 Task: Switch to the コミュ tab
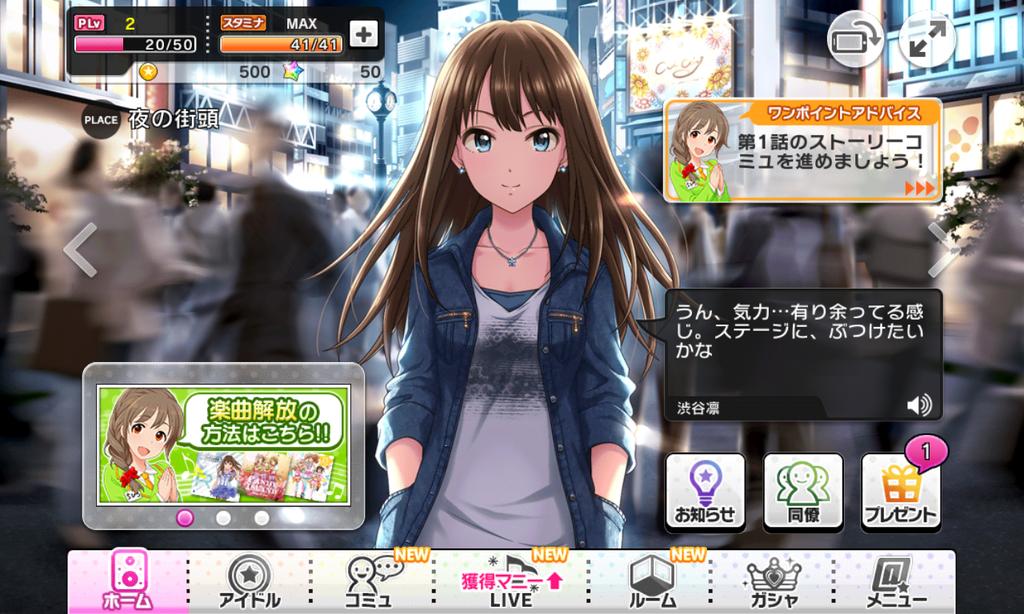371,581
